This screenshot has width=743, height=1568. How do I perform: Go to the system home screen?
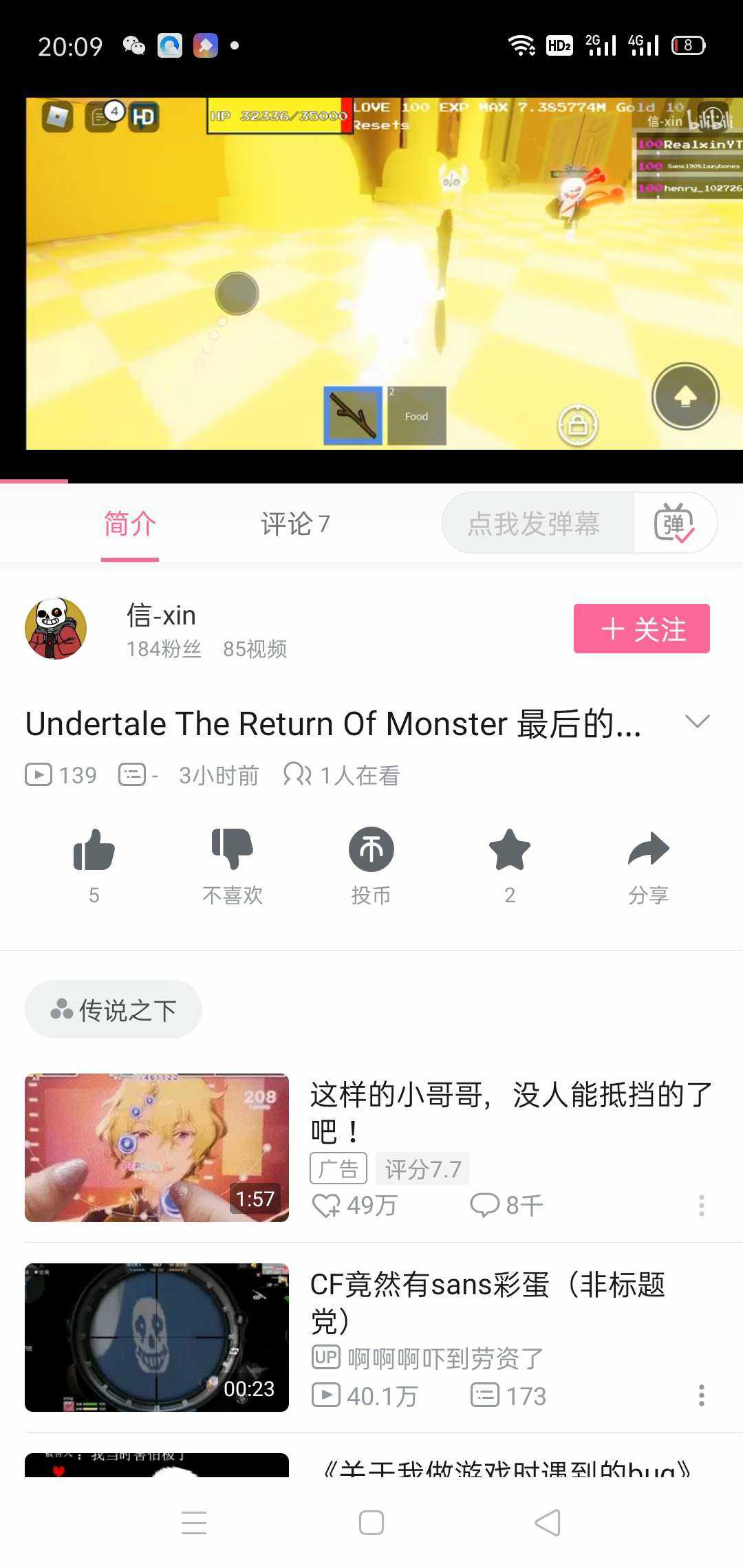coord(371,1523)
